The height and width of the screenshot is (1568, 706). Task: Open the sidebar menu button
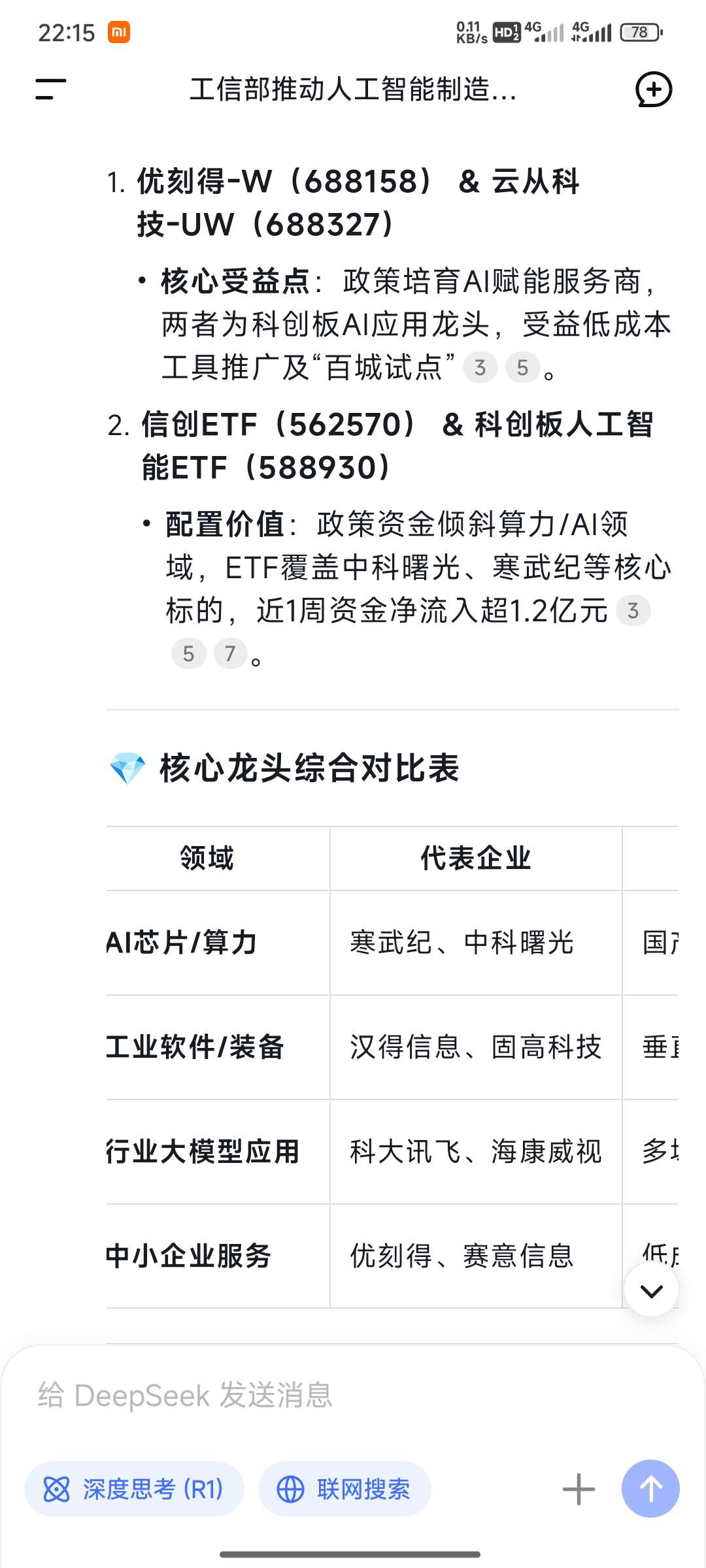point(50,90)
